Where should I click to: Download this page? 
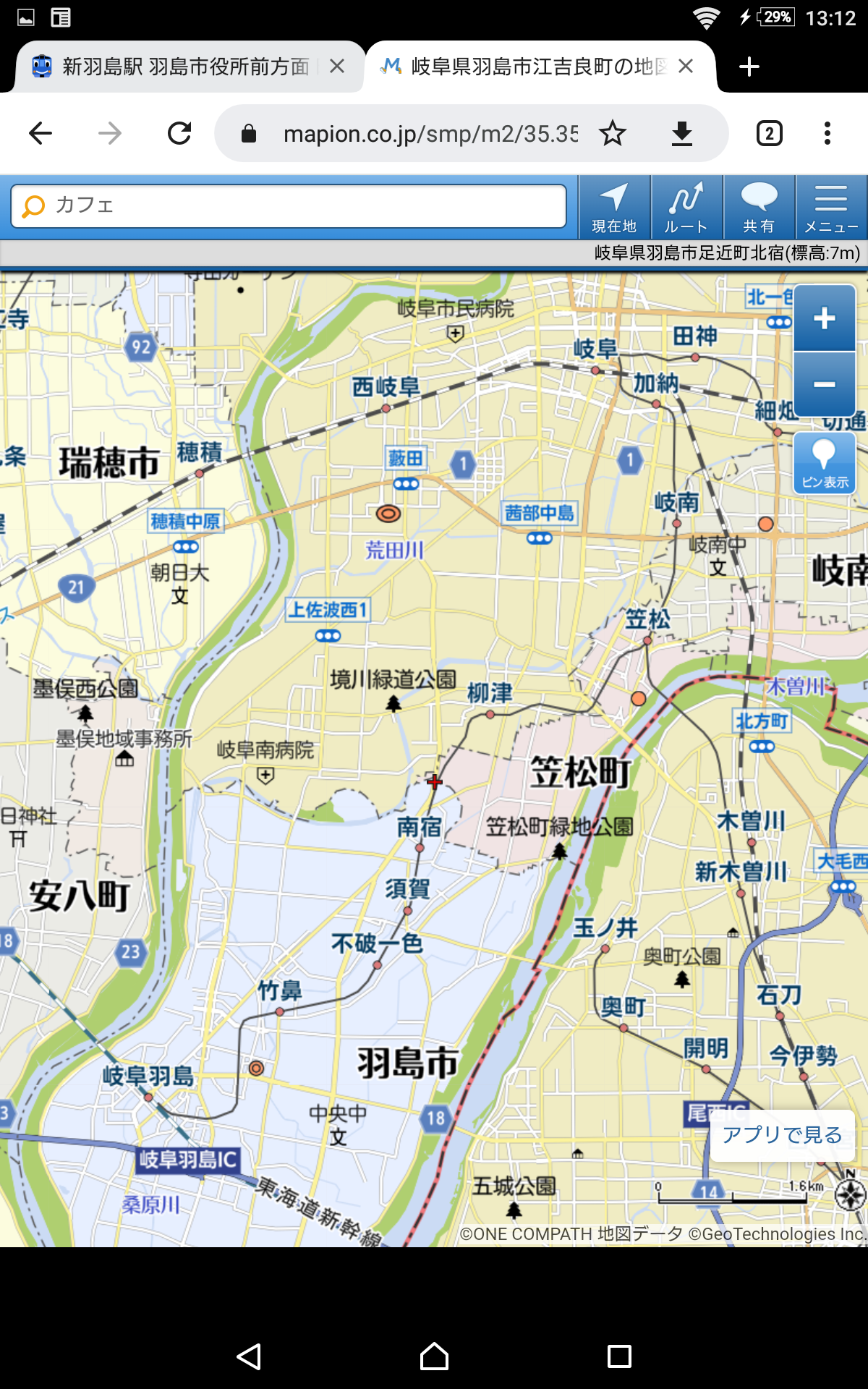[x=681, y=133]
